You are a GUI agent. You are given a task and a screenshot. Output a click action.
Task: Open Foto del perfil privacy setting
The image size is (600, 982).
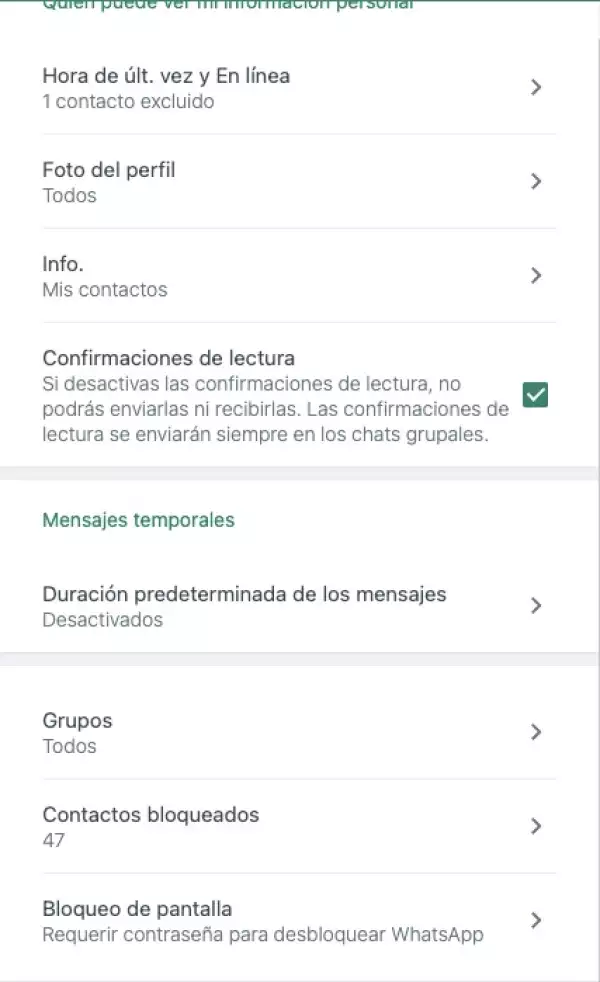[x=290, y=182]
